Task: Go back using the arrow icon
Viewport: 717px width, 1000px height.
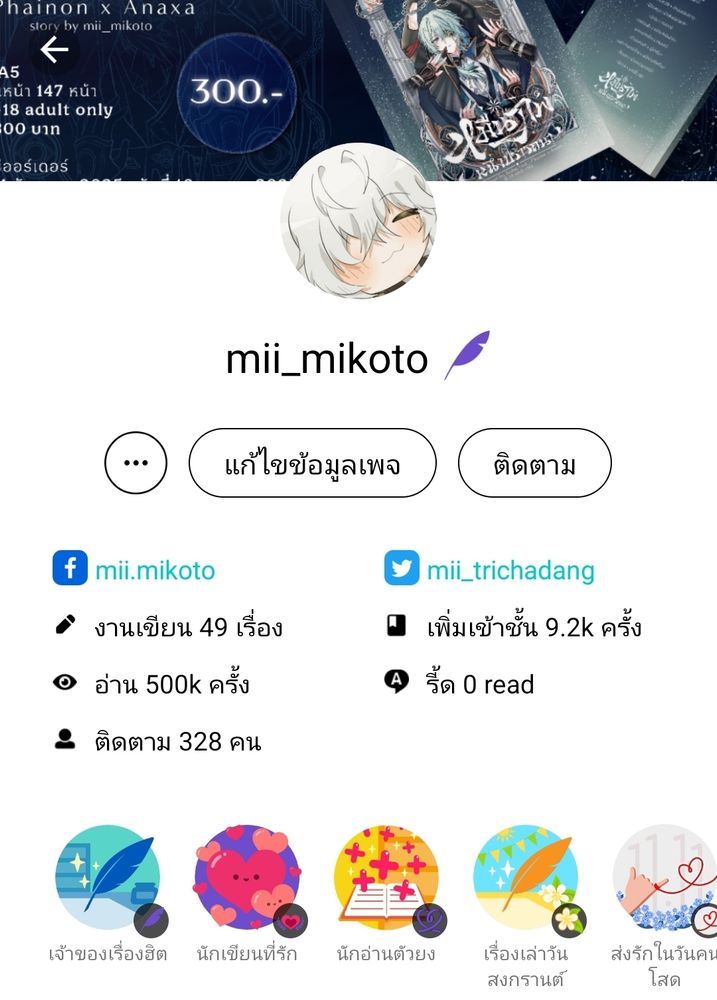Action: (x=54, y=50)
